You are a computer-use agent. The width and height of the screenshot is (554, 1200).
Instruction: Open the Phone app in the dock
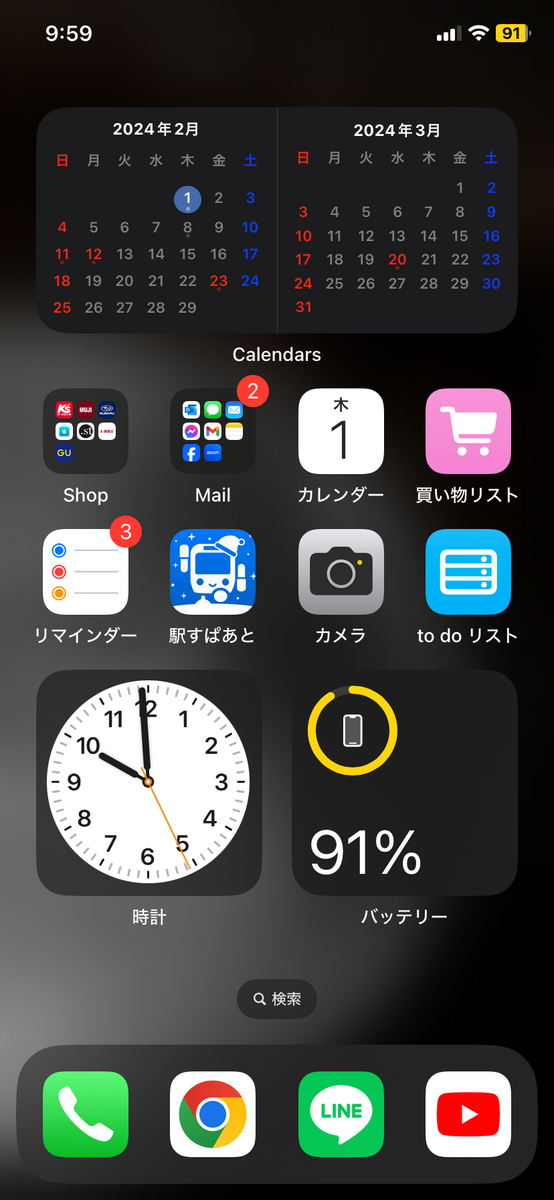pos(85,1114)
